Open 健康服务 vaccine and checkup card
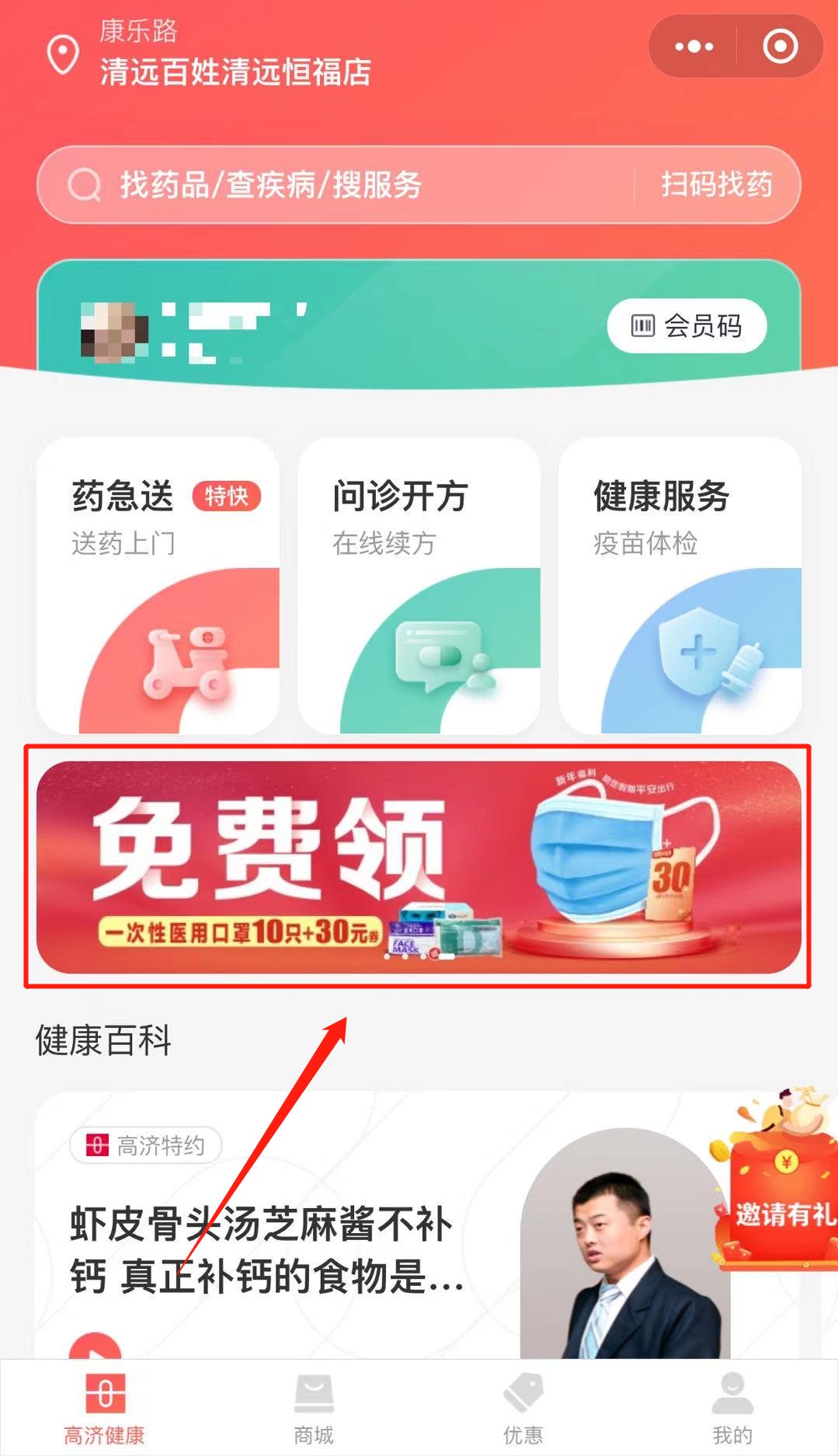Screen dimensions: 838x1456 (x=680, y=585)
